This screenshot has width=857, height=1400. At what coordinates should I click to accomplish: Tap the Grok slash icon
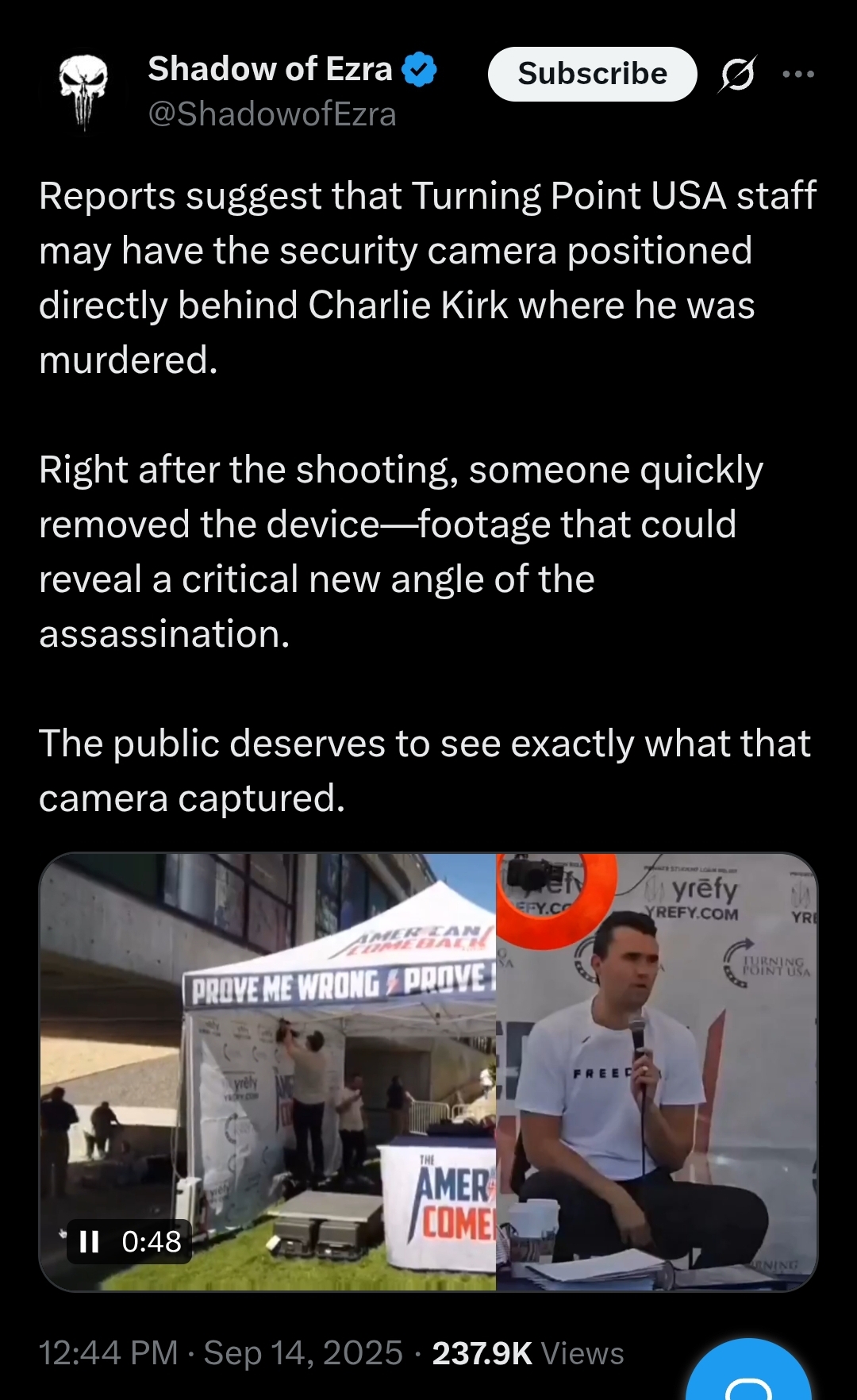[x=737, y=75]
